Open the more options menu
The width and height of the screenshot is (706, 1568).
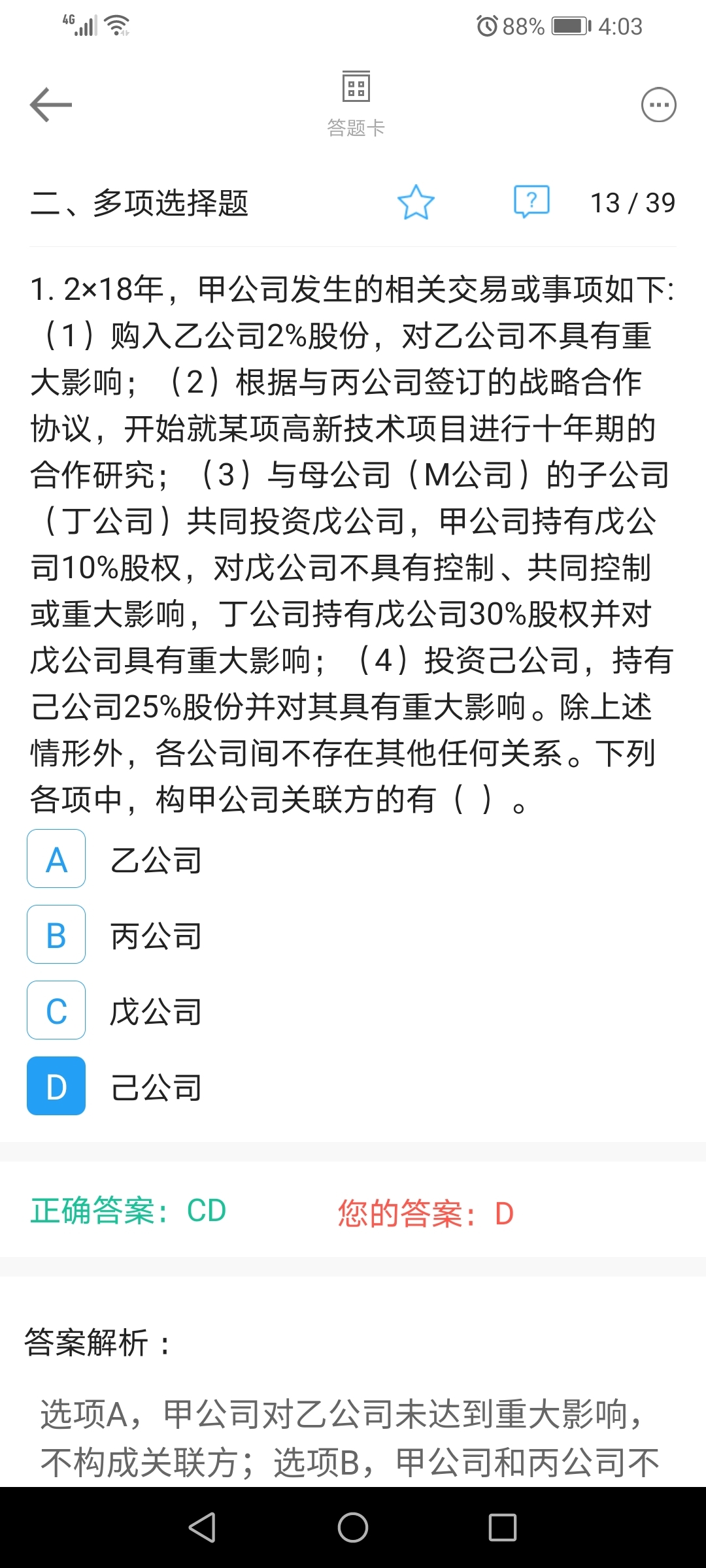click(x=658, y=105)
